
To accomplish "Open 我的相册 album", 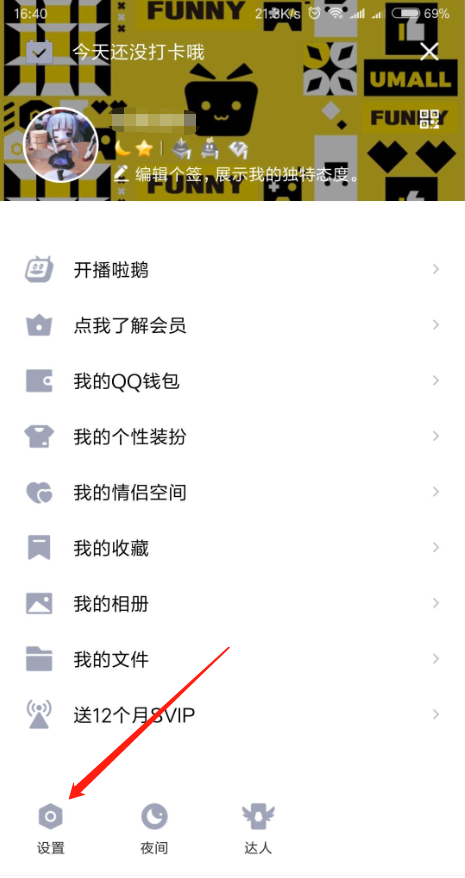I will pyautogui.click(x=232, y=604).
